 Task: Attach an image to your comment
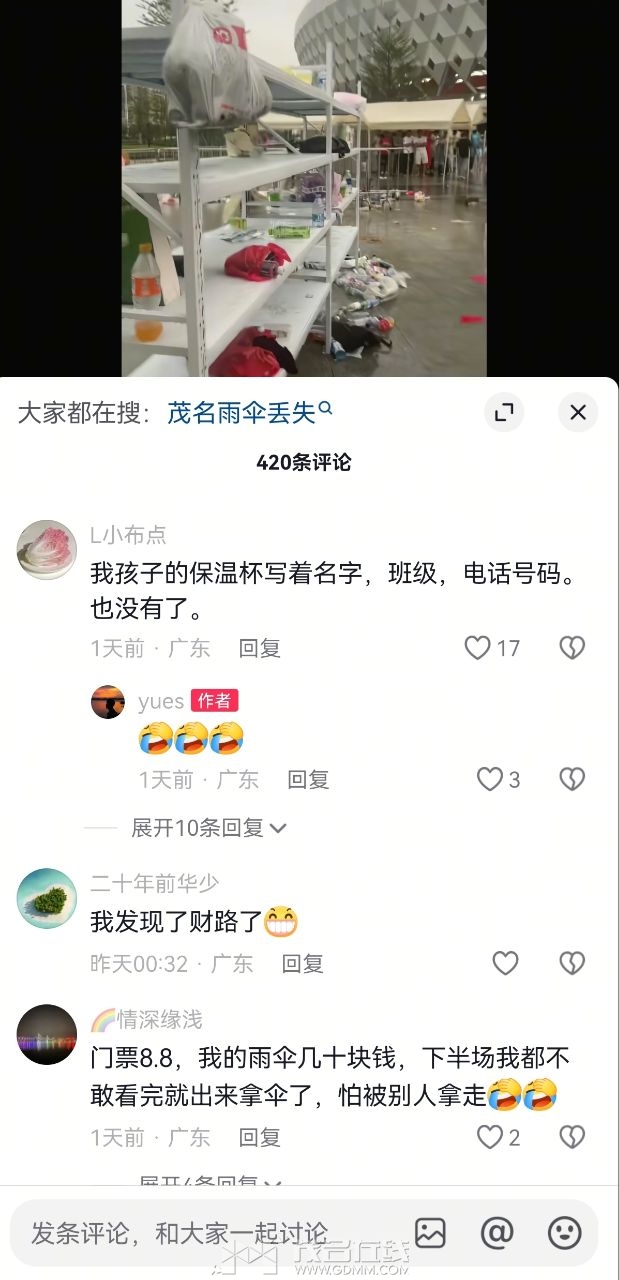tap(430, 1233)
